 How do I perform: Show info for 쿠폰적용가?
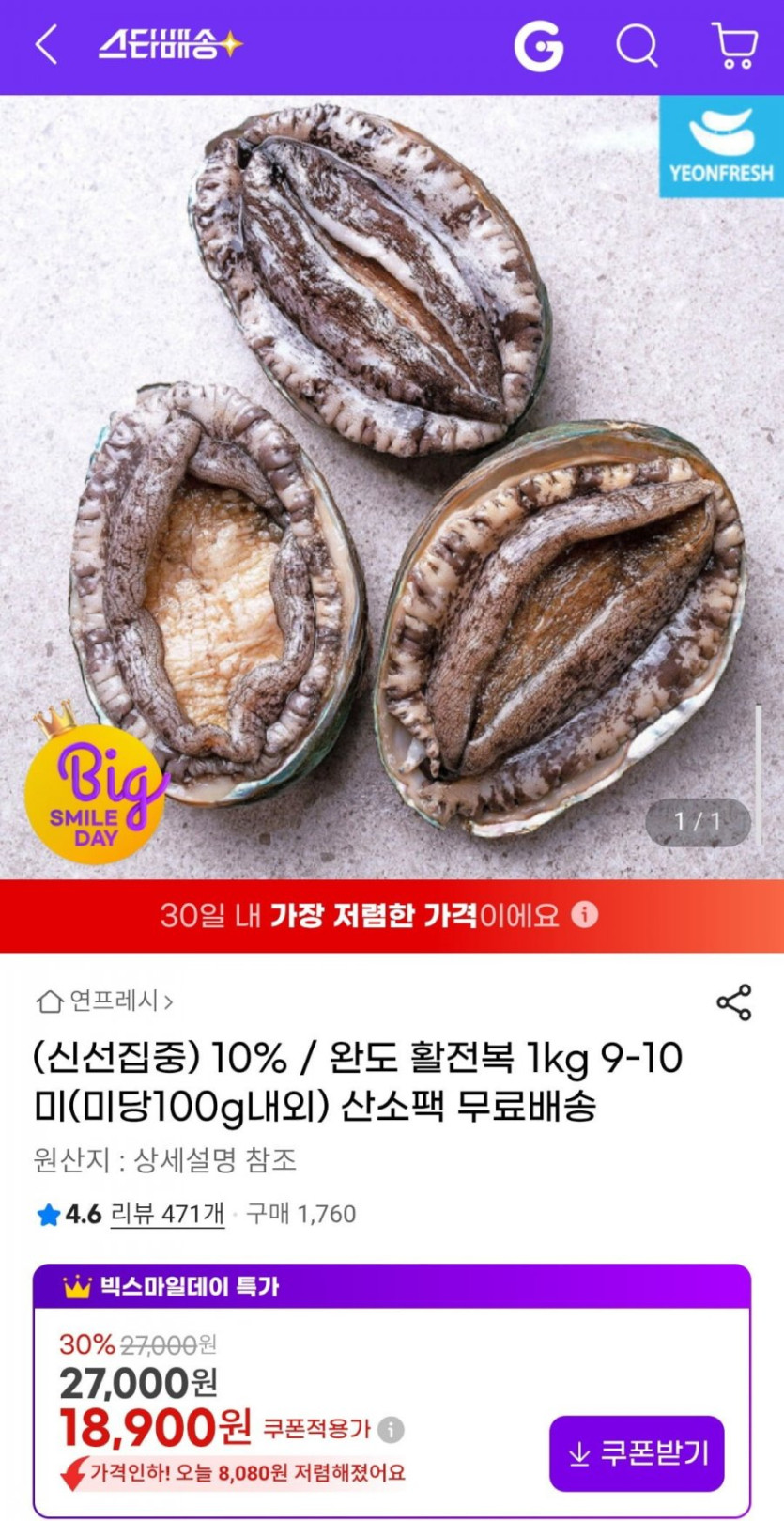[x=392, y=1430]
